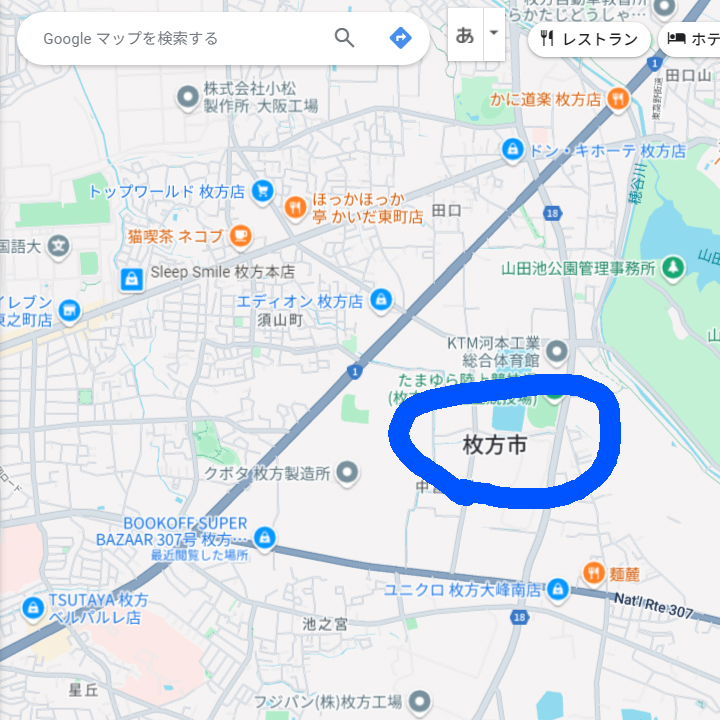This screenshot has height=720, width=720.
Task: Open the ほっかほっか亭 かいだ東町店 pin
Action: (294, 208)
